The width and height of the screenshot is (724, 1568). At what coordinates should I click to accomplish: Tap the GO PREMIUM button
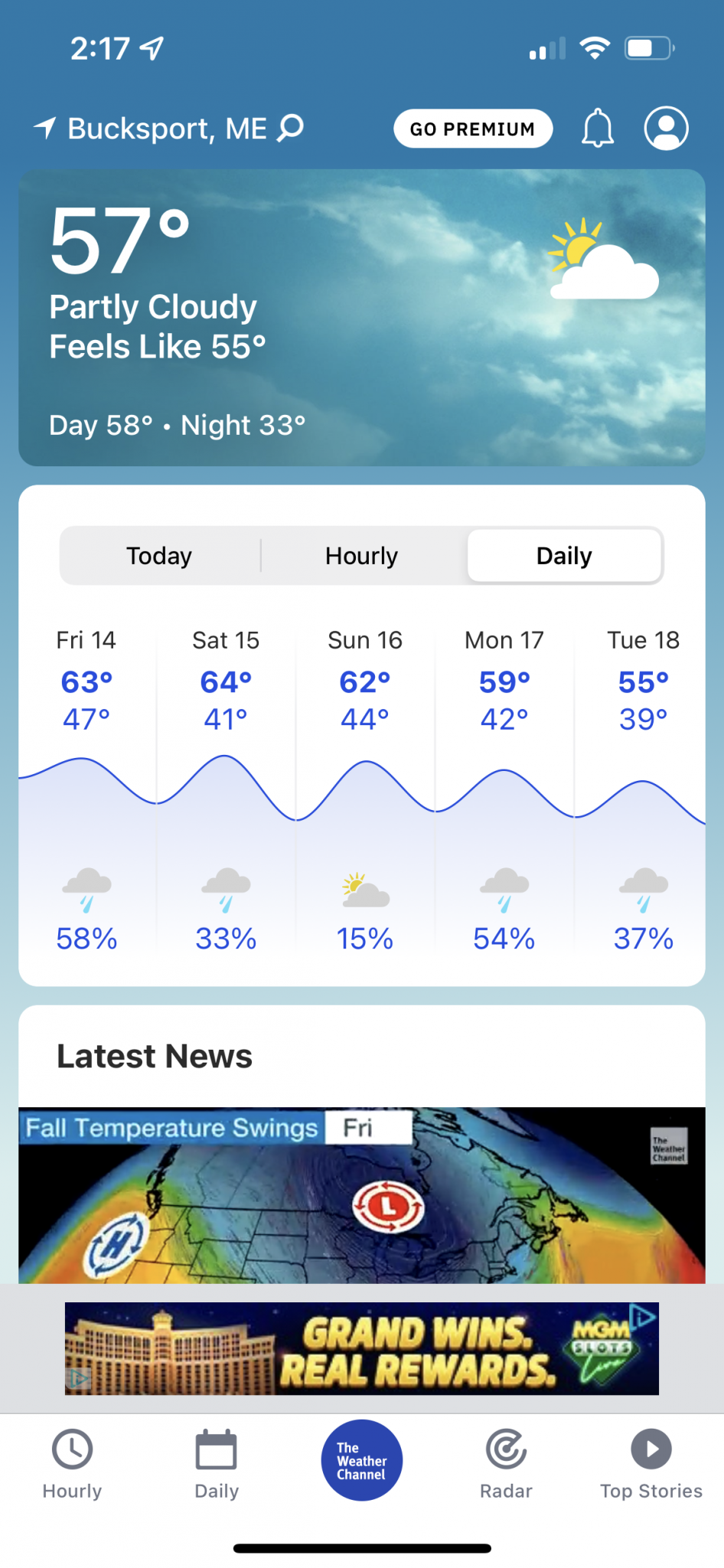click(x=472, y=129)
